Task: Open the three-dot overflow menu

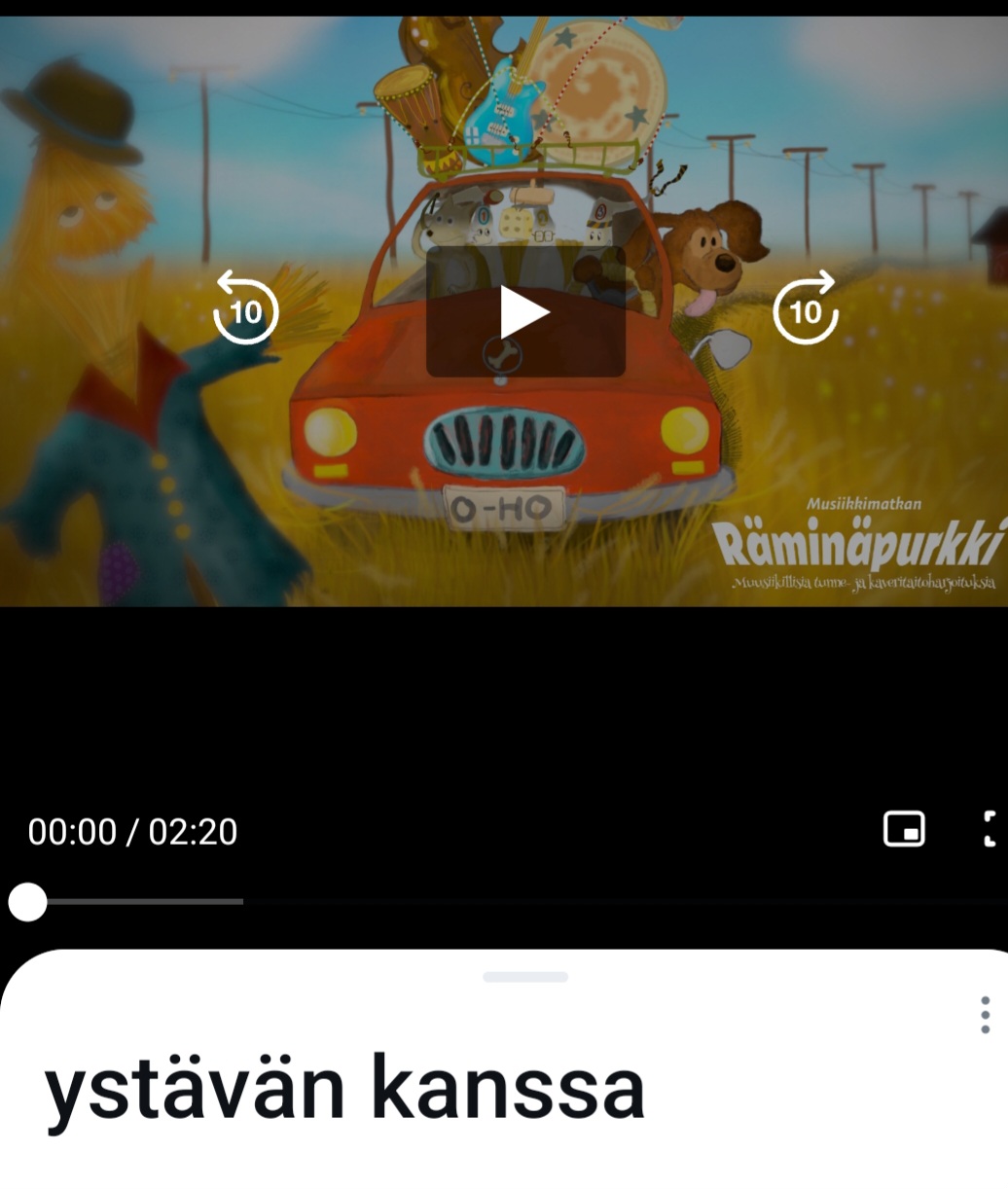Action: pyautogui.click(x=985, y=1015)
